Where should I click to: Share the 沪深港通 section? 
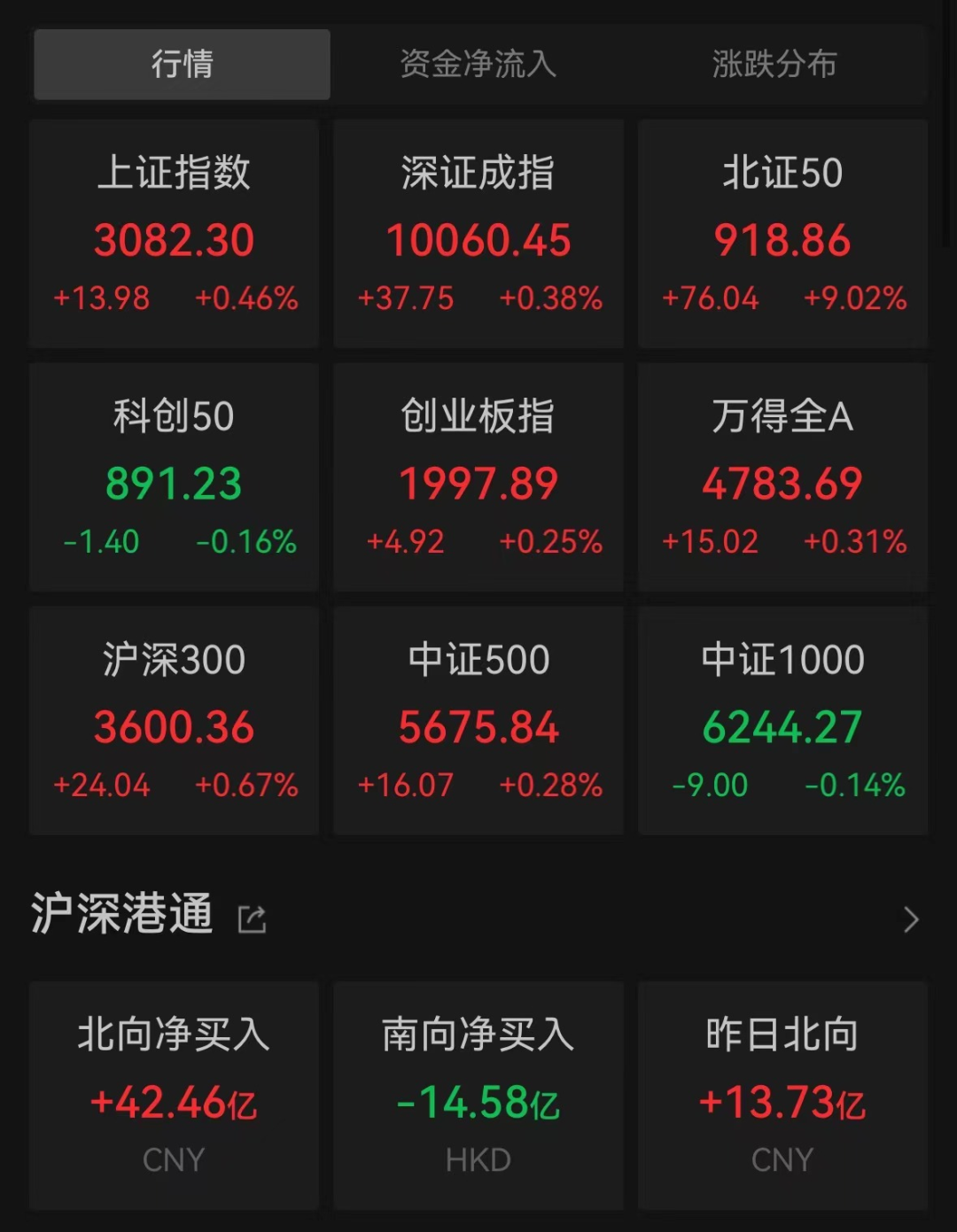253,919
